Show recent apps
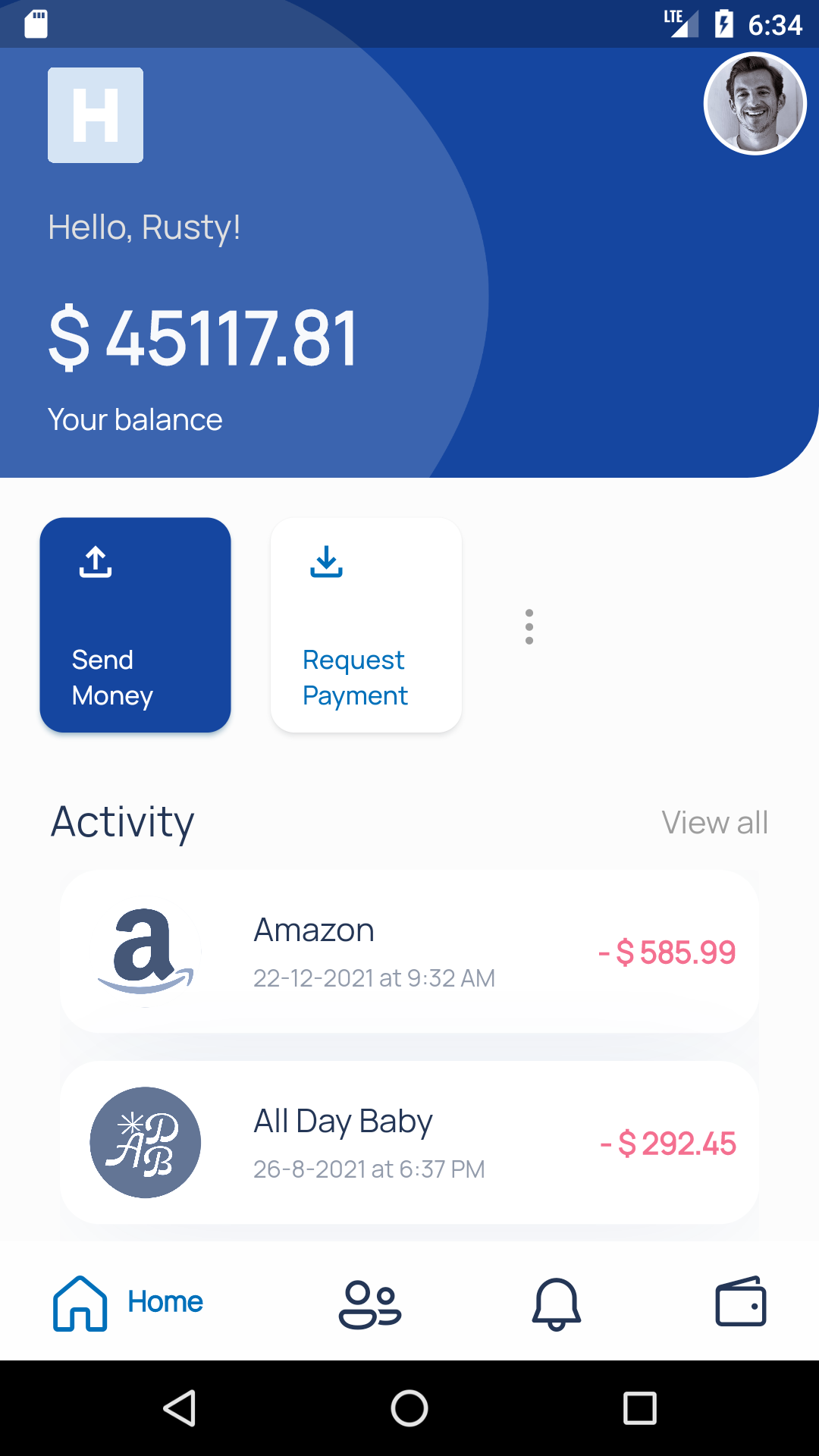819x1456 pixels. point(639,1408)
